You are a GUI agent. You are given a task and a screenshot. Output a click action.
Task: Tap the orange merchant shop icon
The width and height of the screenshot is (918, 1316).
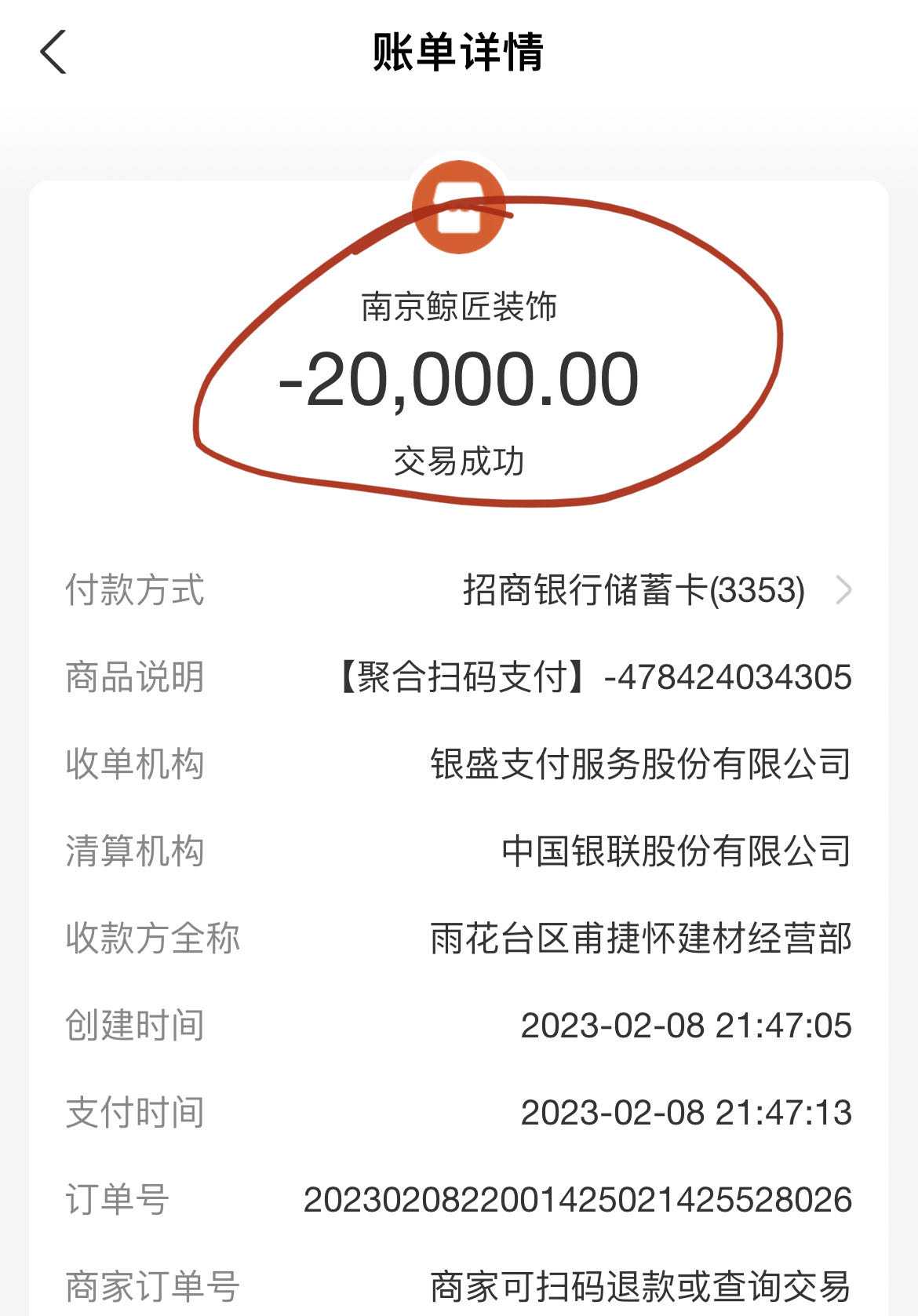click(x=458, y=207)
